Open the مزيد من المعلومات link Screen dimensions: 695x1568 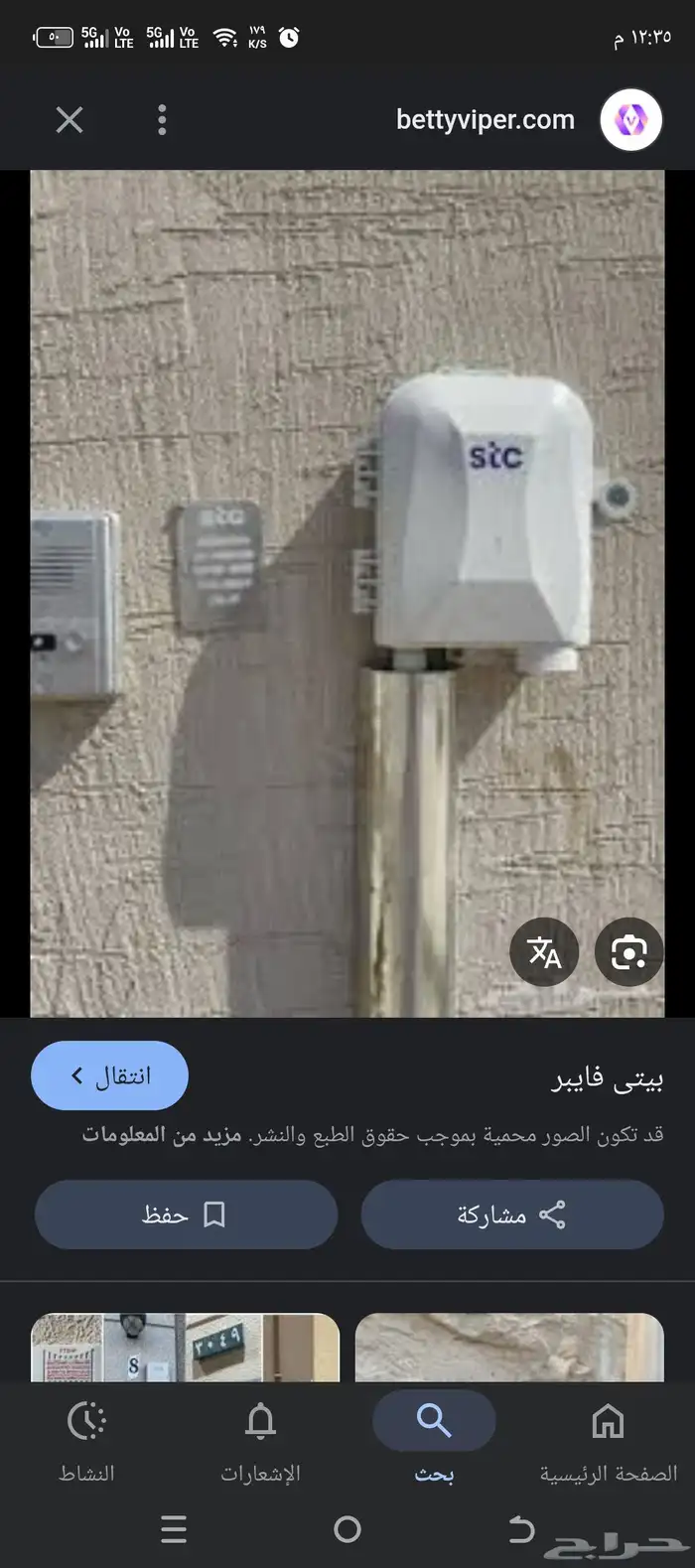(162, 1134)
